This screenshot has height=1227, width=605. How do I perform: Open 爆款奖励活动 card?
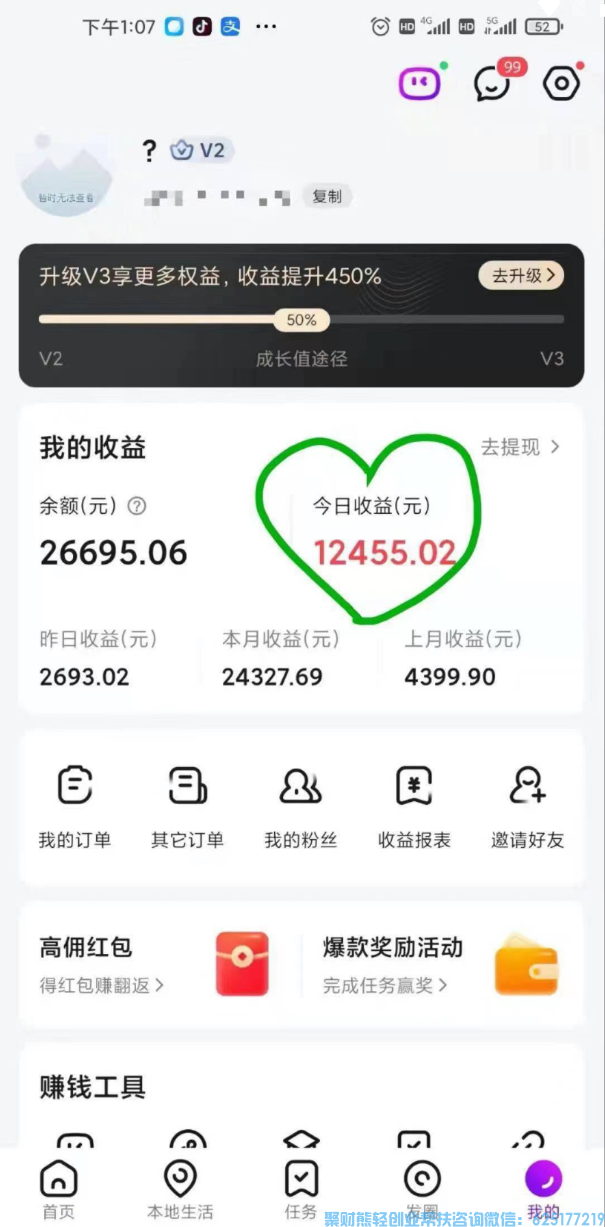click(x=440, y=964)
